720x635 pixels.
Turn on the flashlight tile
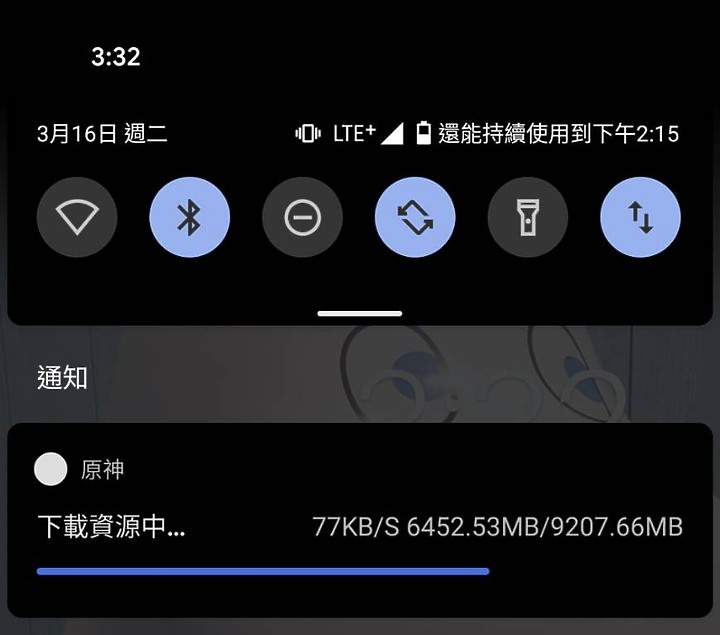(x=528, y=217)
